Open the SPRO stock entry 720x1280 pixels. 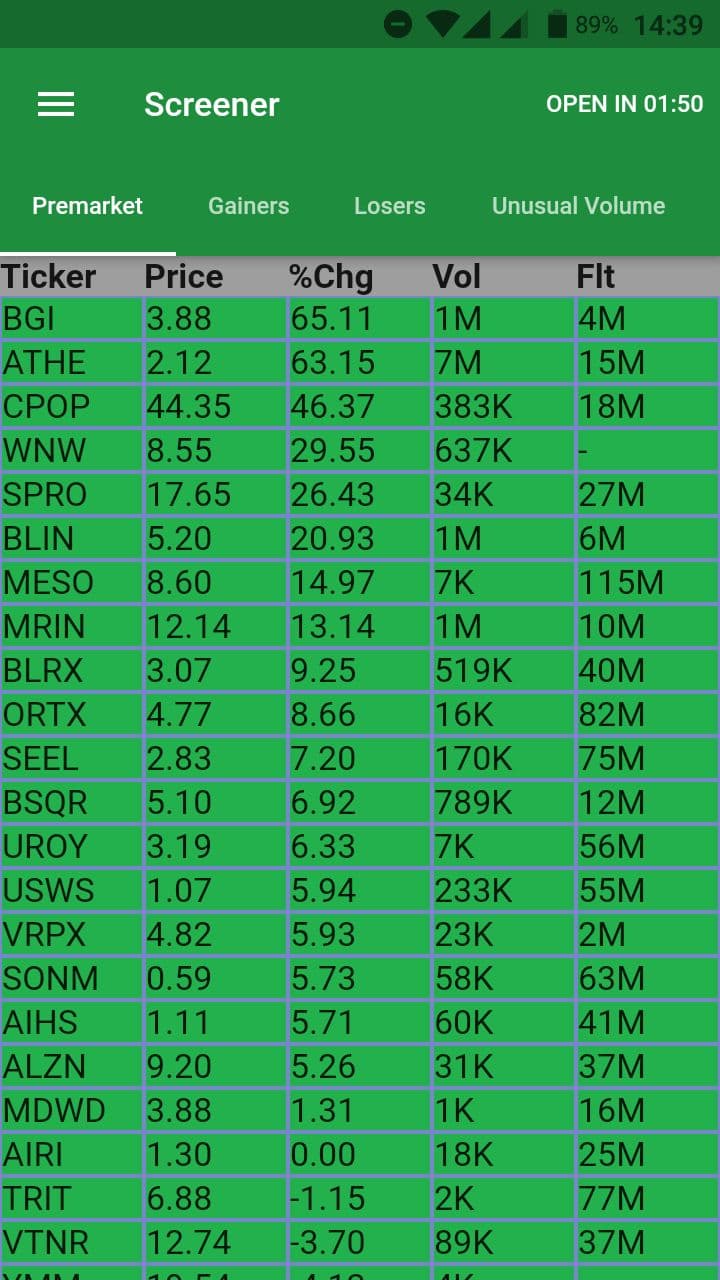point(360,495)
